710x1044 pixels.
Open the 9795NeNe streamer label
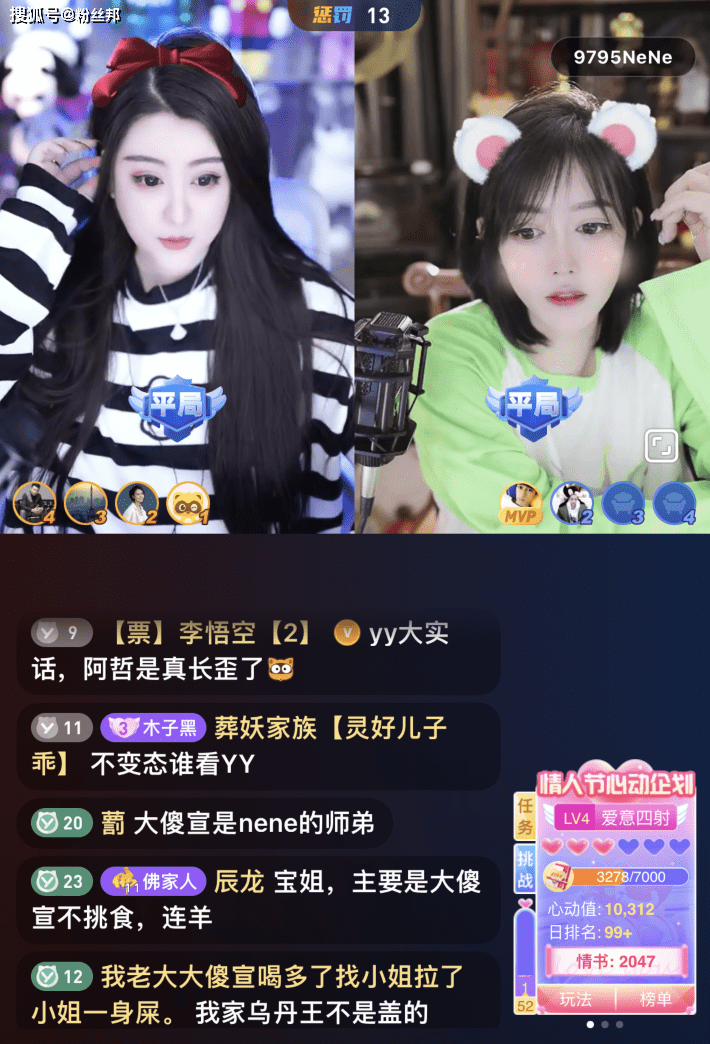click(622, 57)
